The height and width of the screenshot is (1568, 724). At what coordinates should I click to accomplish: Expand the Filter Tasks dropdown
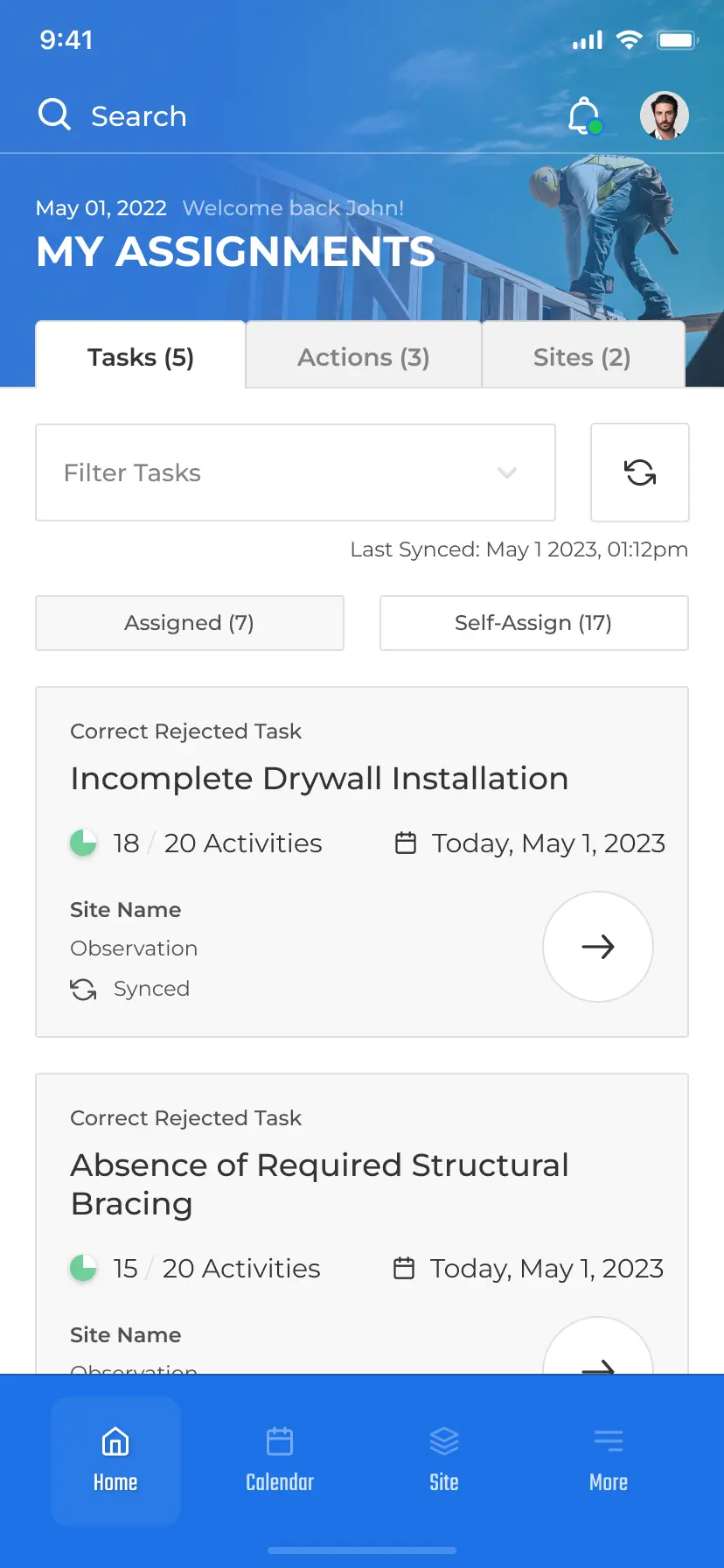click(x=296, y=472)
